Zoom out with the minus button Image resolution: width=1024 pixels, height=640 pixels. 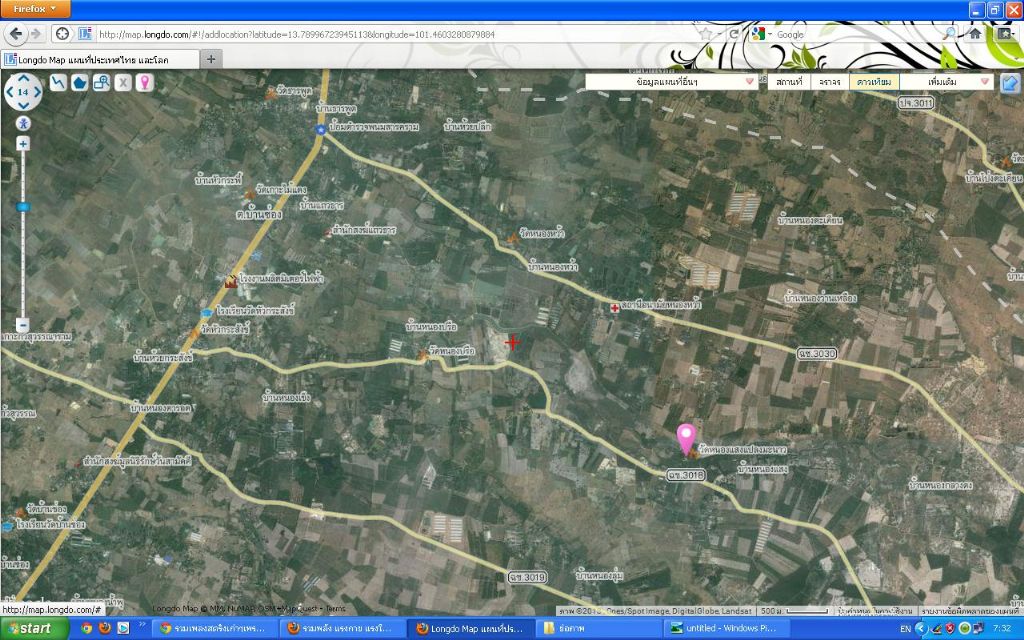tap(23, 325)
